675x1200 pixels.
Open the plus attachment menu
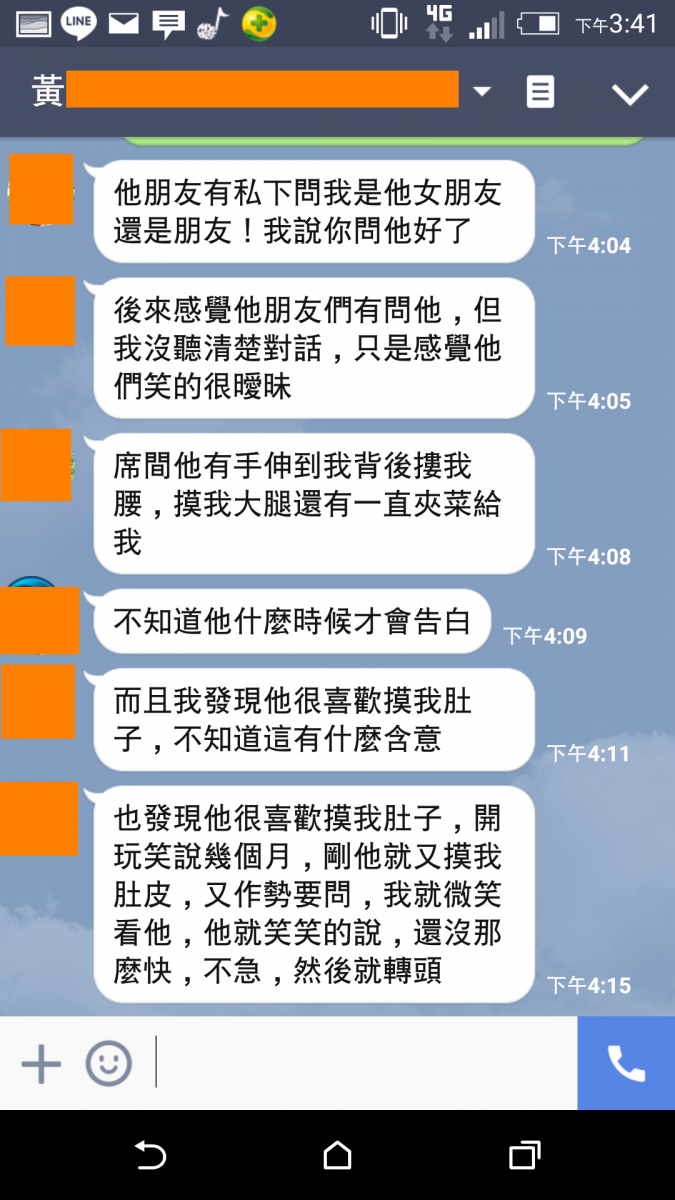coord(41,1063)
